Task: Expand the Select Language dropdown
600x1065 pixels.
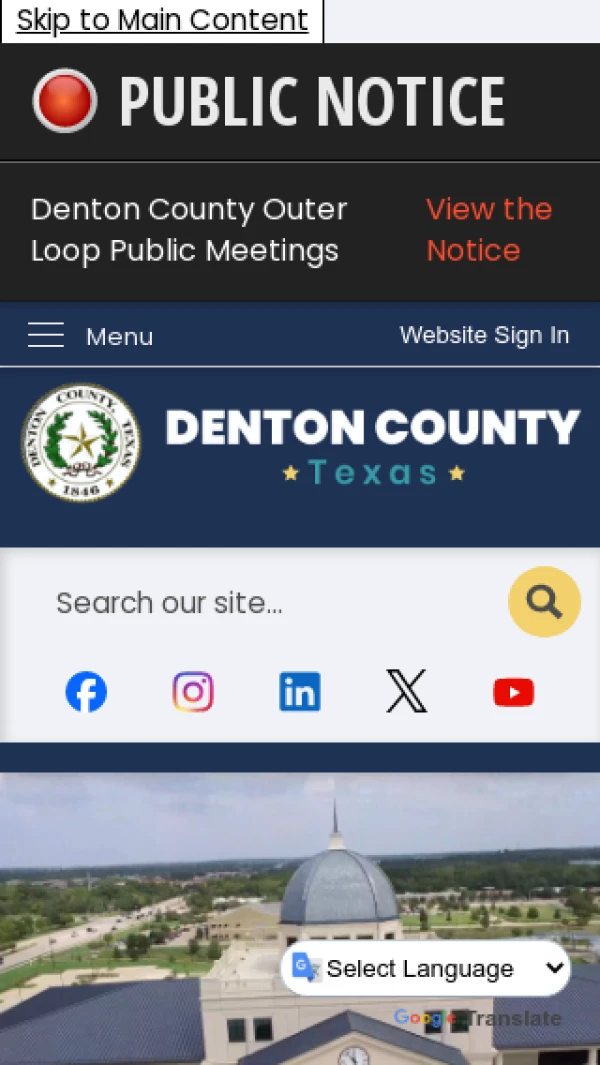Action: point(426,968)
